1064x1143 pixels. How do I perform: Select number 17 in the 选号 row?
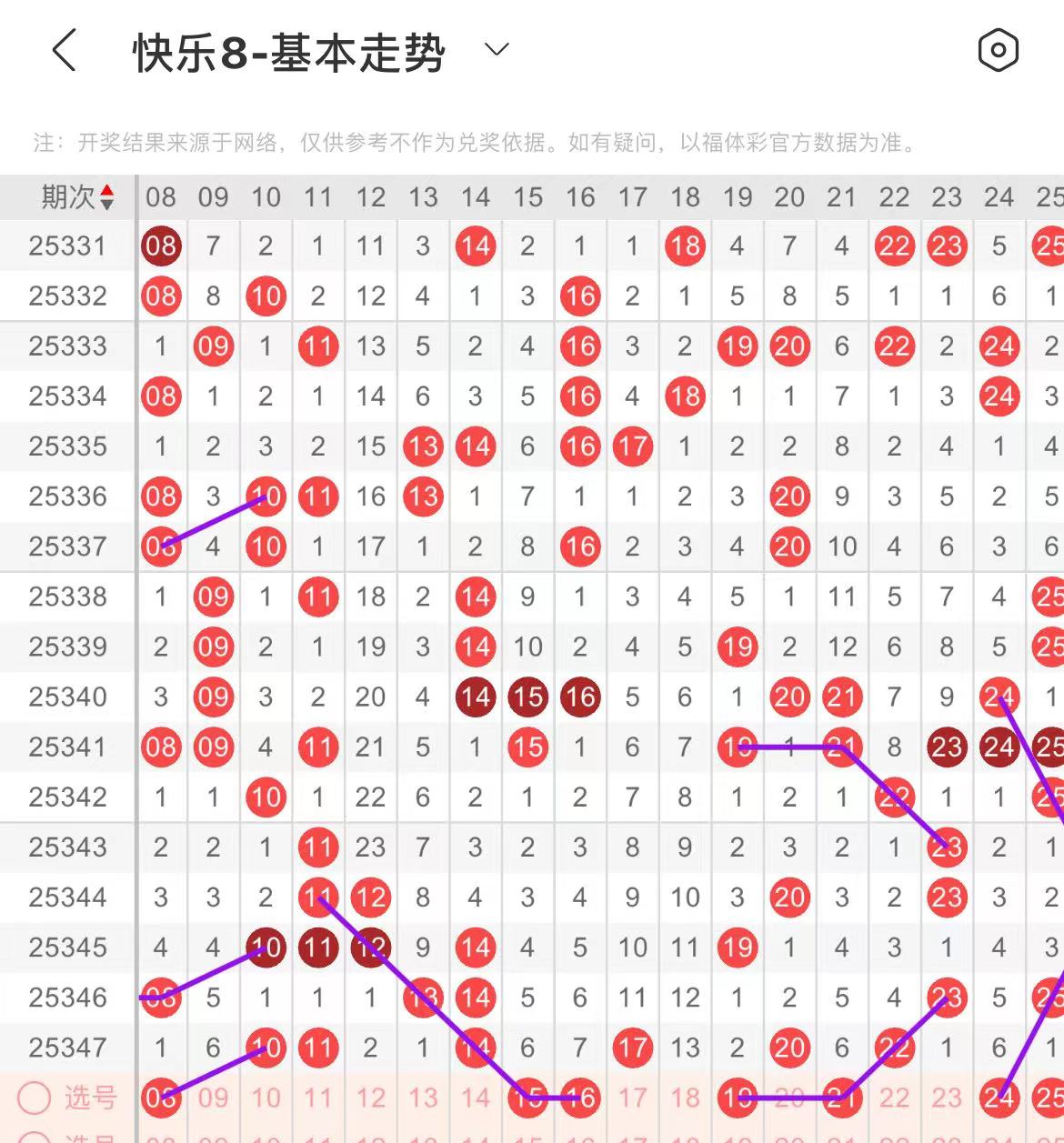coord(632,1098)
